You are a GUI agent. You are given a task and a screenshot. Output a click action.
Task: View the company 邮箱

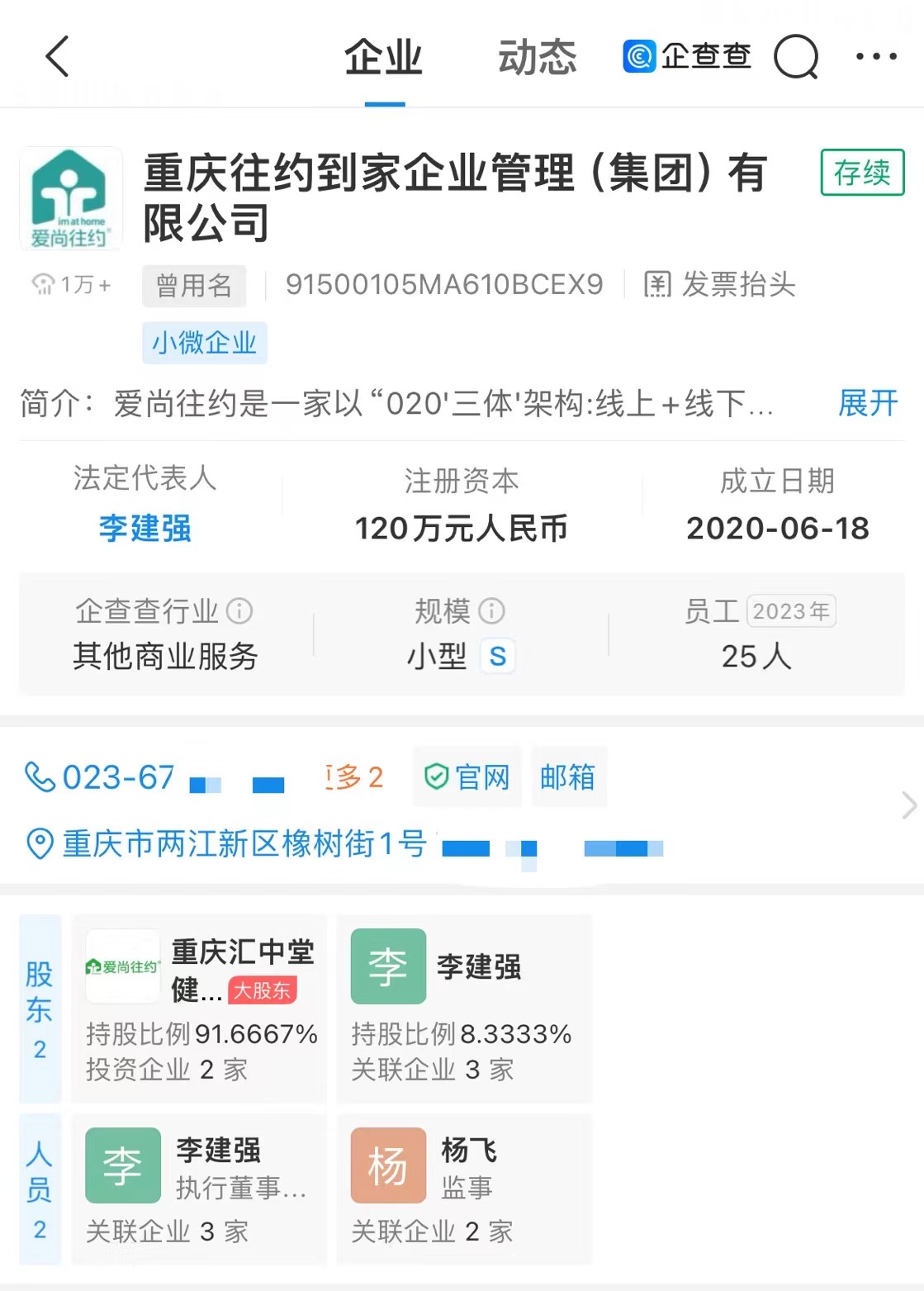tap(568, 777)
